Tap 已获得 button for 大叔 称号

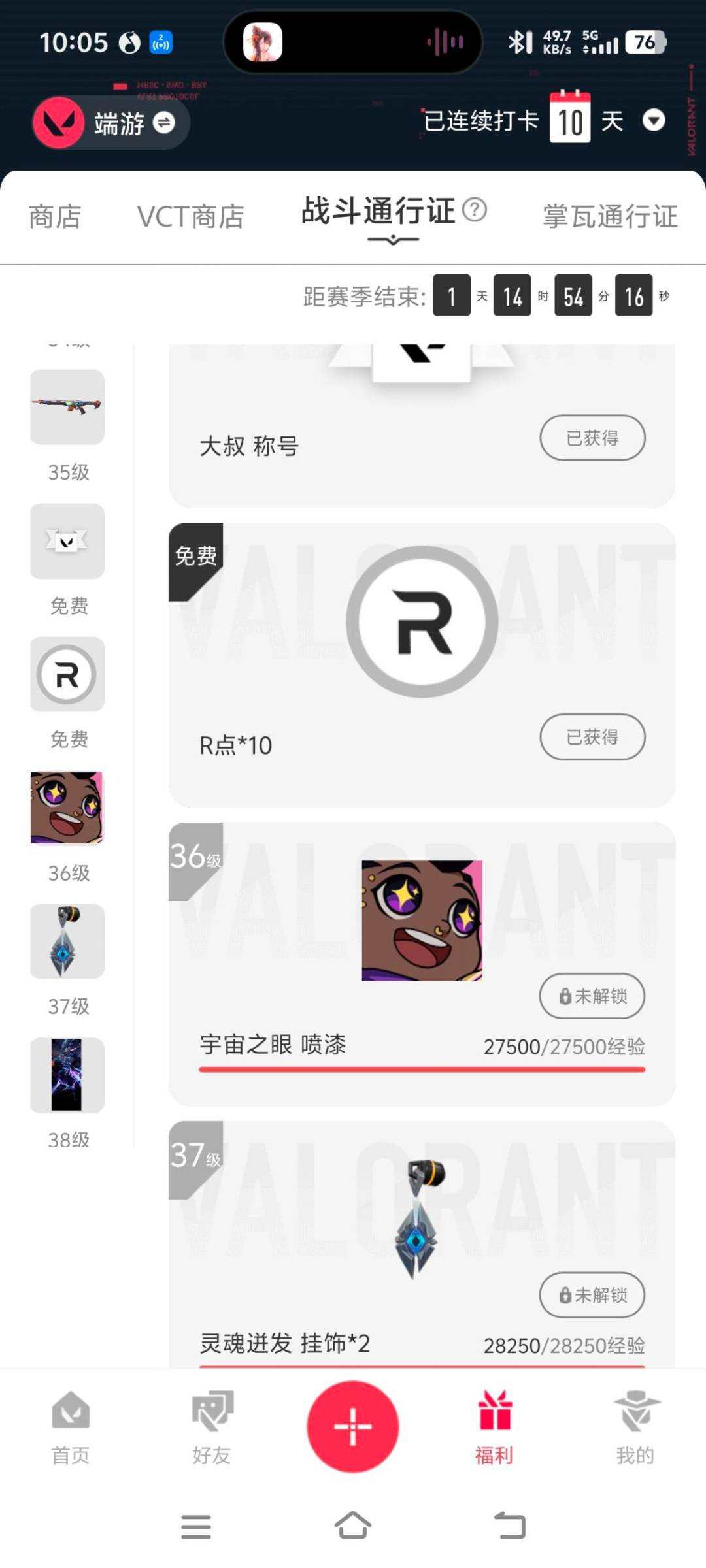point(592,438)
